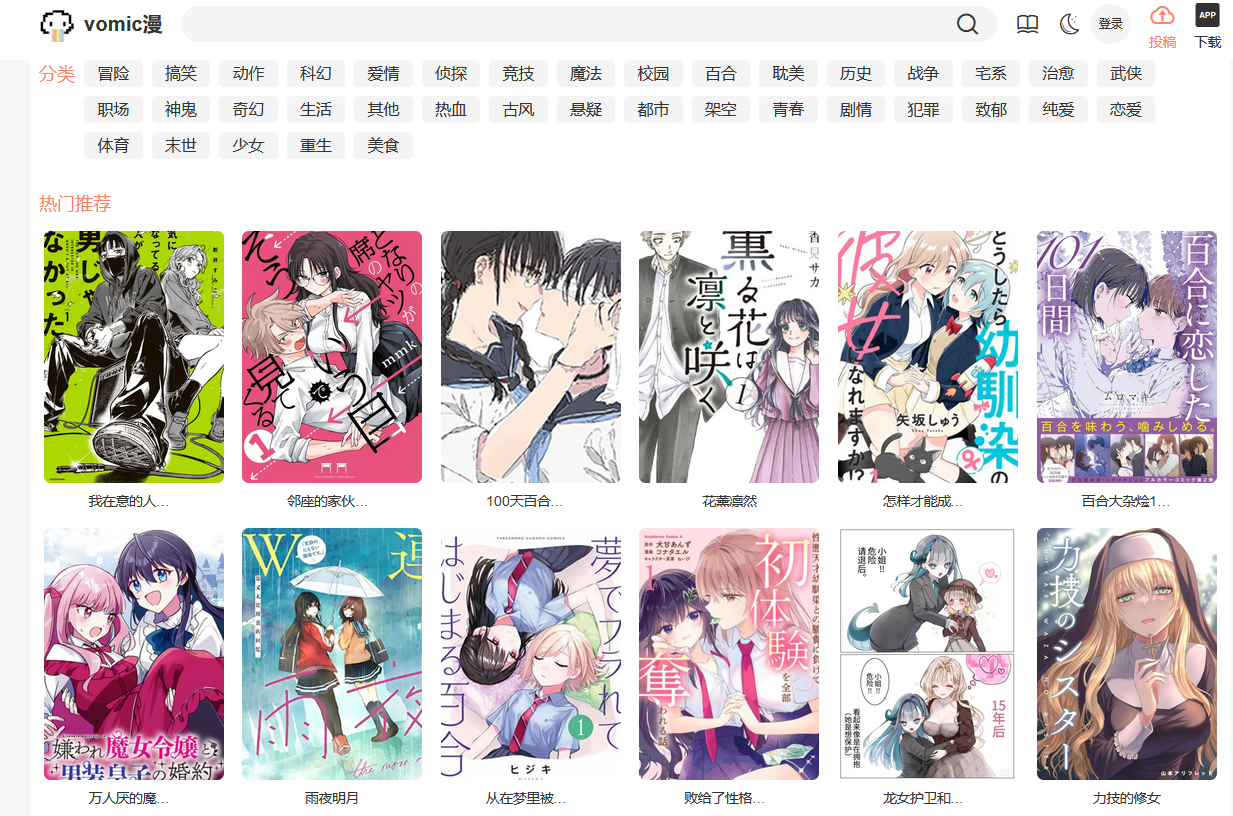The height and width of the screenshot is (816, 1233).
Task: Open the comic 雨夜明月
Action: (x=331, y=654)
